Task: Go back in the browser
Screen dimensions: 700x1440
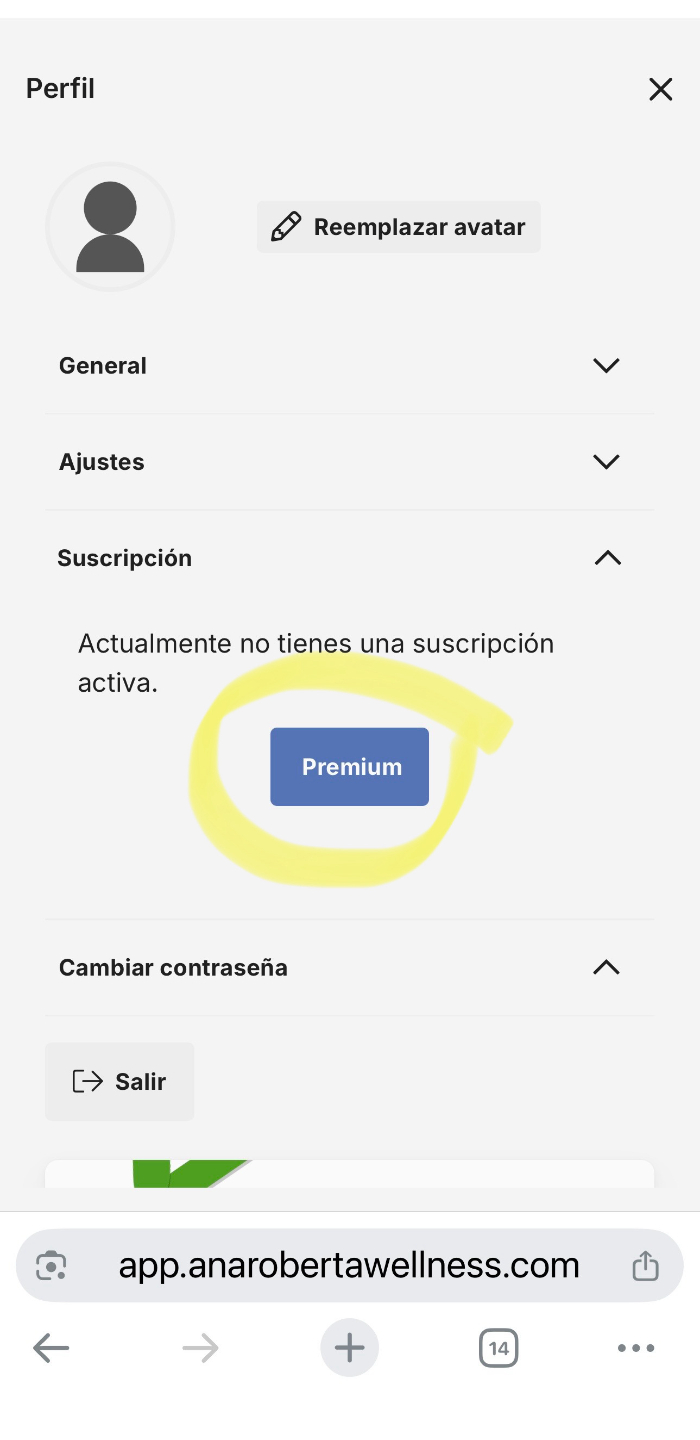Action: (51, 1348)
